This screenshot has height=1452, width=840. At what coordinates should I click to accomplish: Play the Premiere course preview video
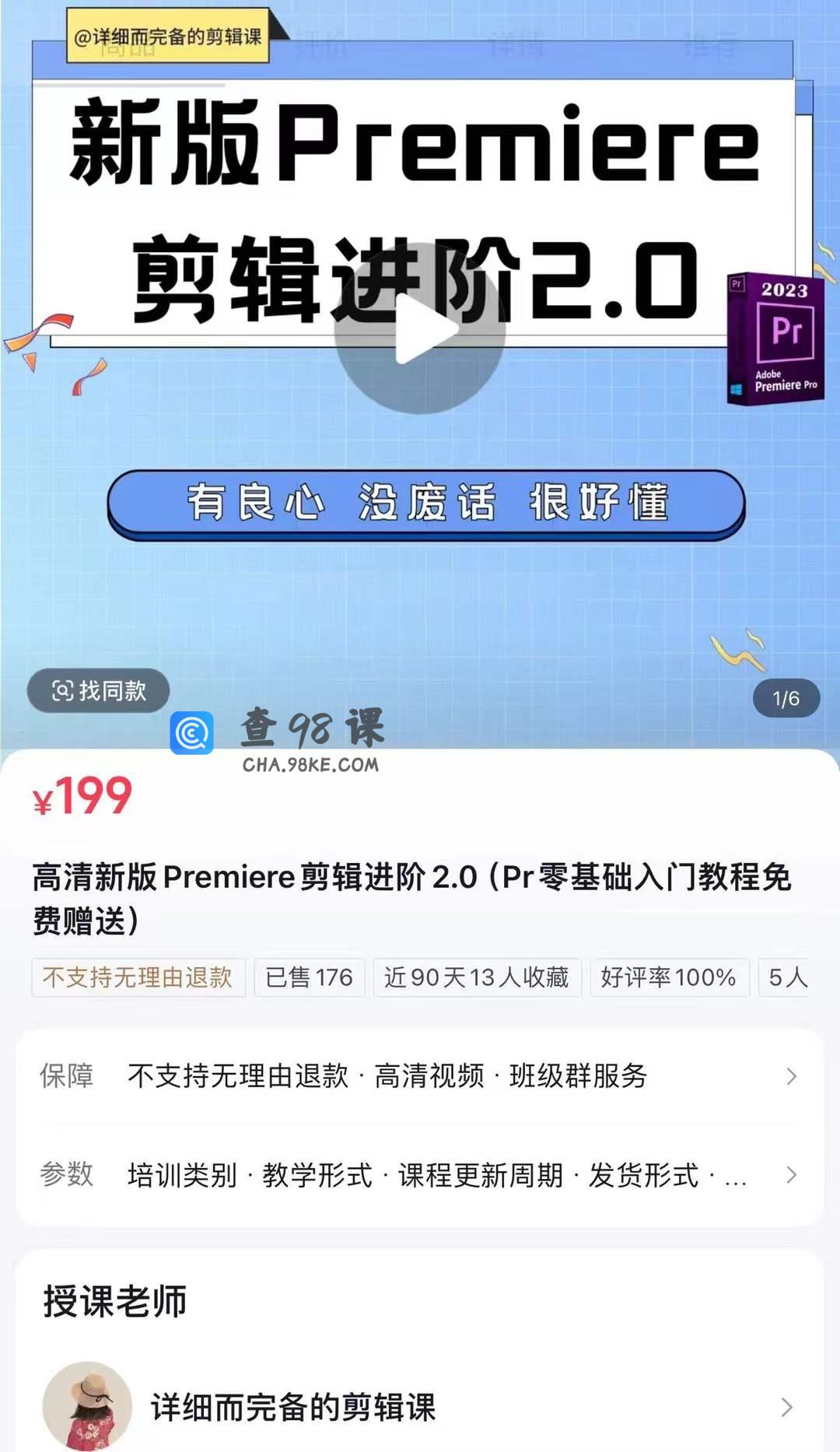[x=420, y=329]
